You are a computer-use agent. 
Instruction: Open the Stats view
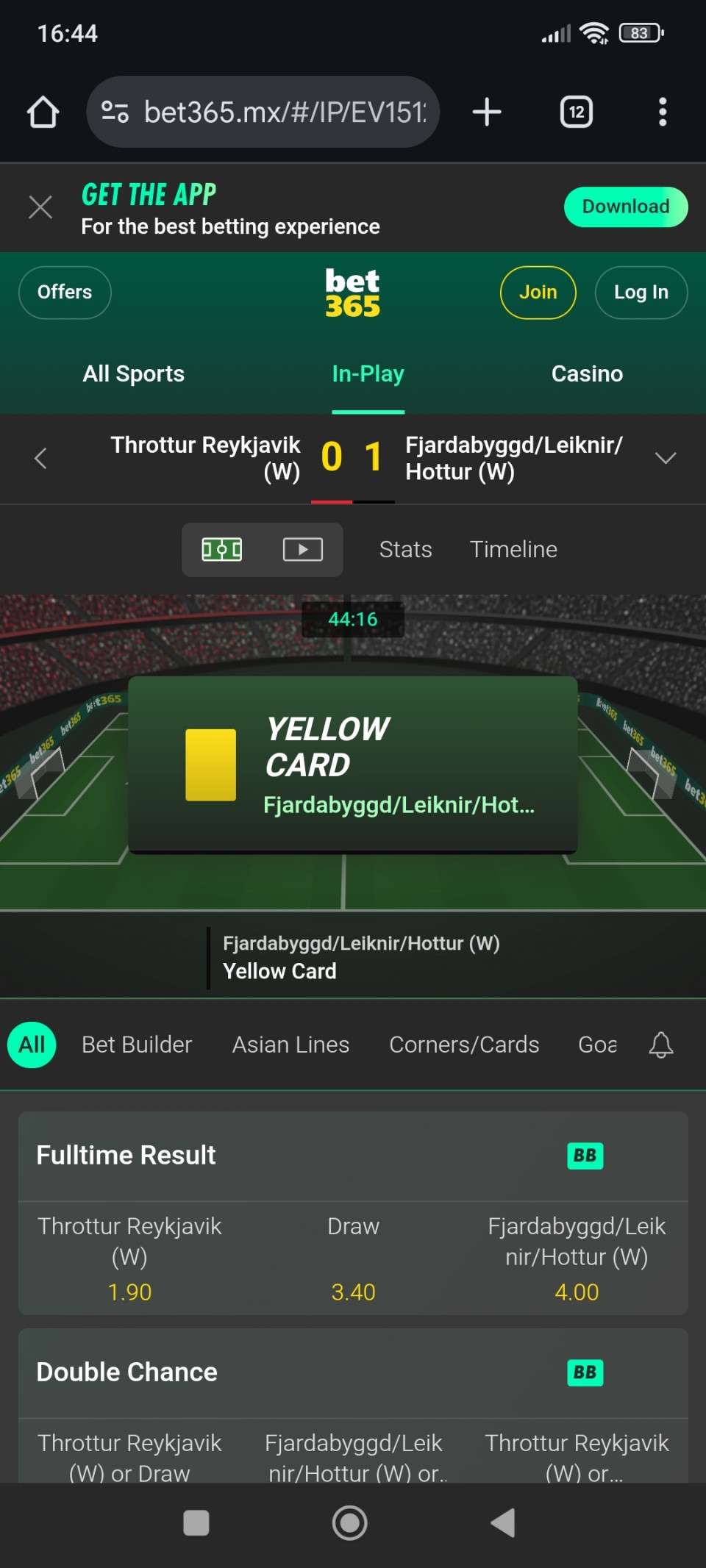point(405,549)
